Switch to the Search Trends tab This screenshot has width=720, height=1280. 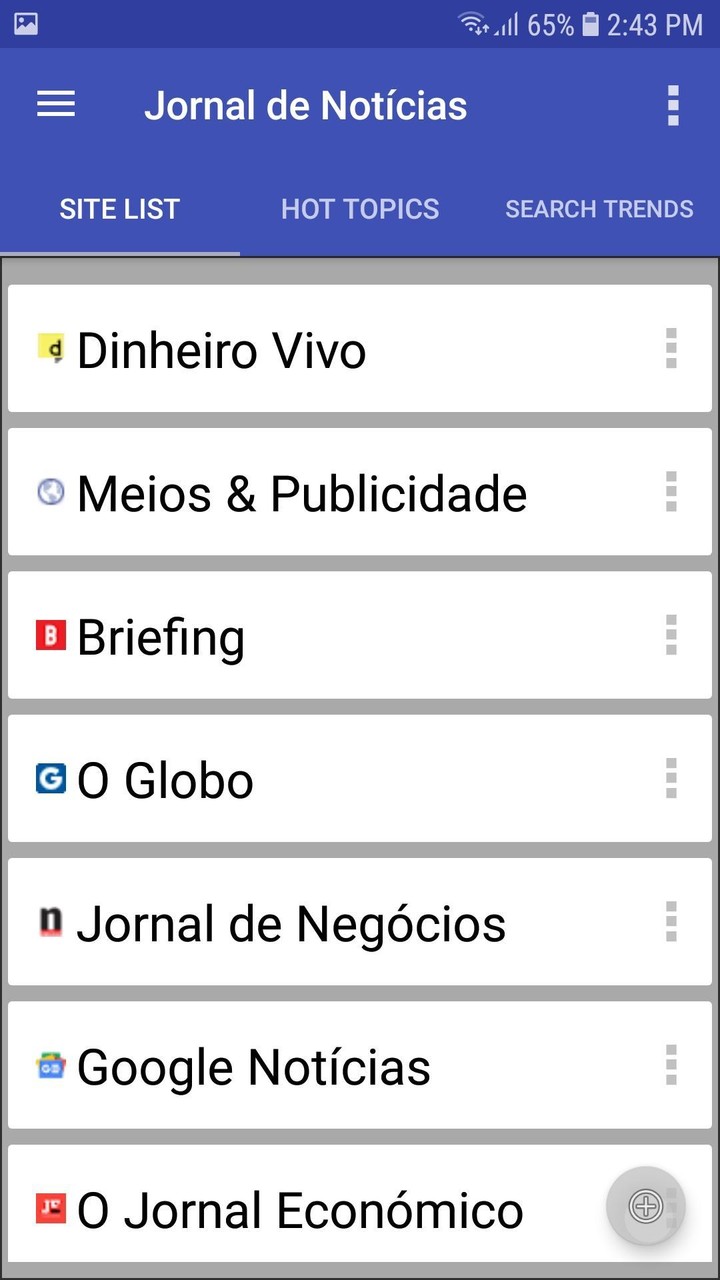point(599,209)
